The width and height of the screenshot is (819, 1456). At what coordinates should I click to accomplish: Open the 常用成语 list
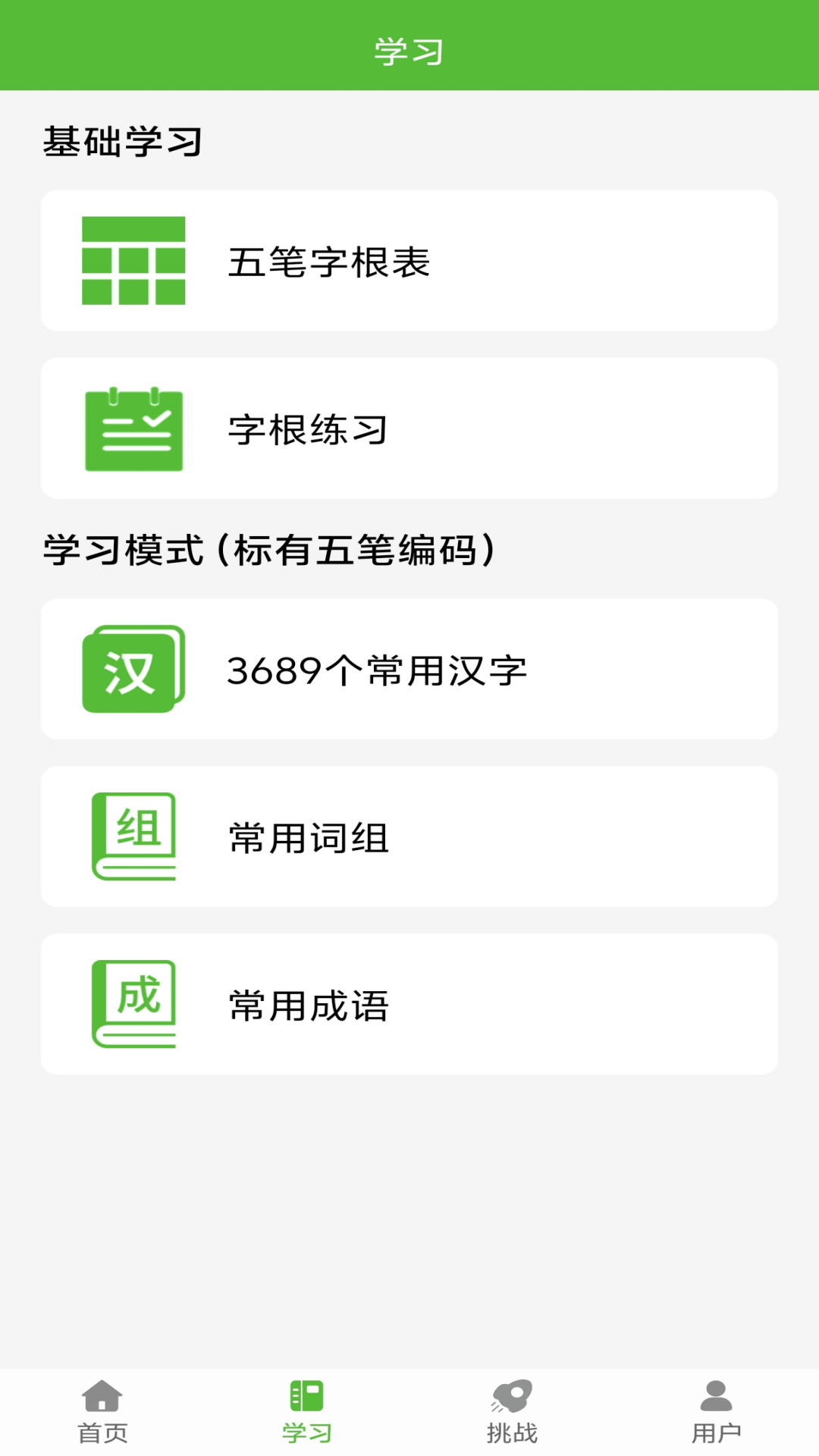[x=409, y=1003]
